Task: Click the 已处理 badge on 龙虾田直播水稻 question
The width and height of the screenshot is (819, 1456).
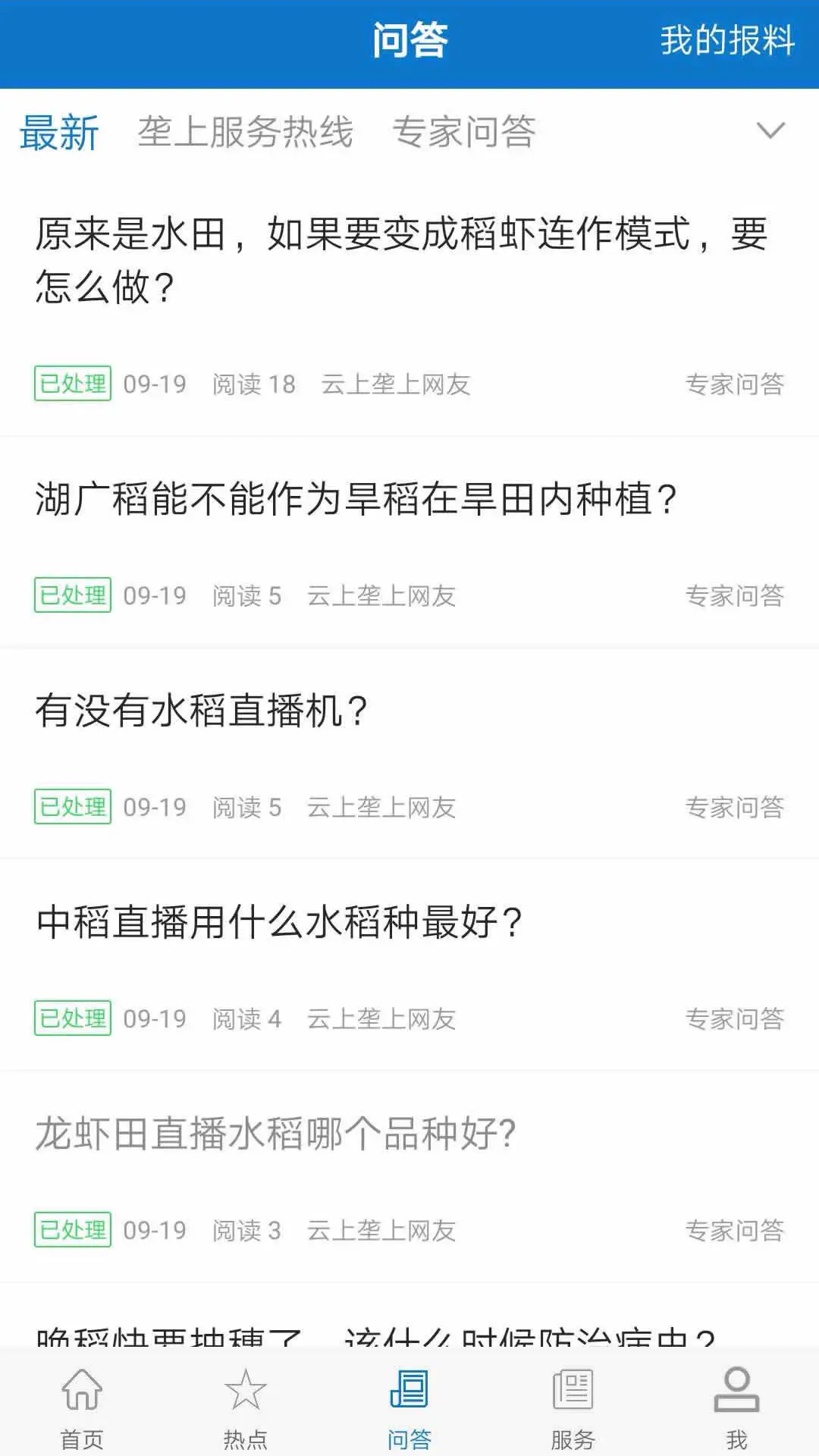Action: coord(72,1228)
